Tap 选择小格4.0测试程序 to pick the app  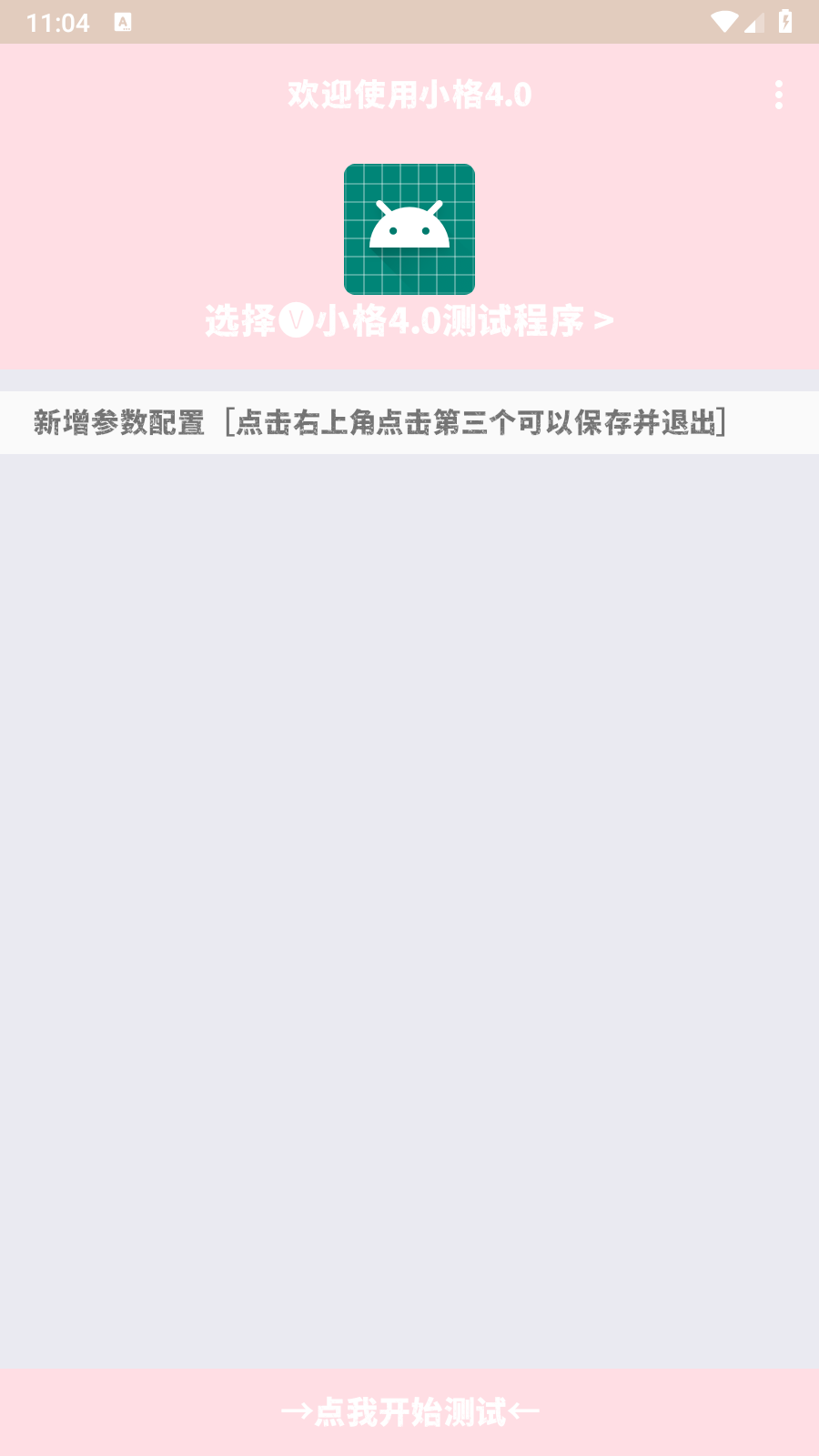[409, 320]
